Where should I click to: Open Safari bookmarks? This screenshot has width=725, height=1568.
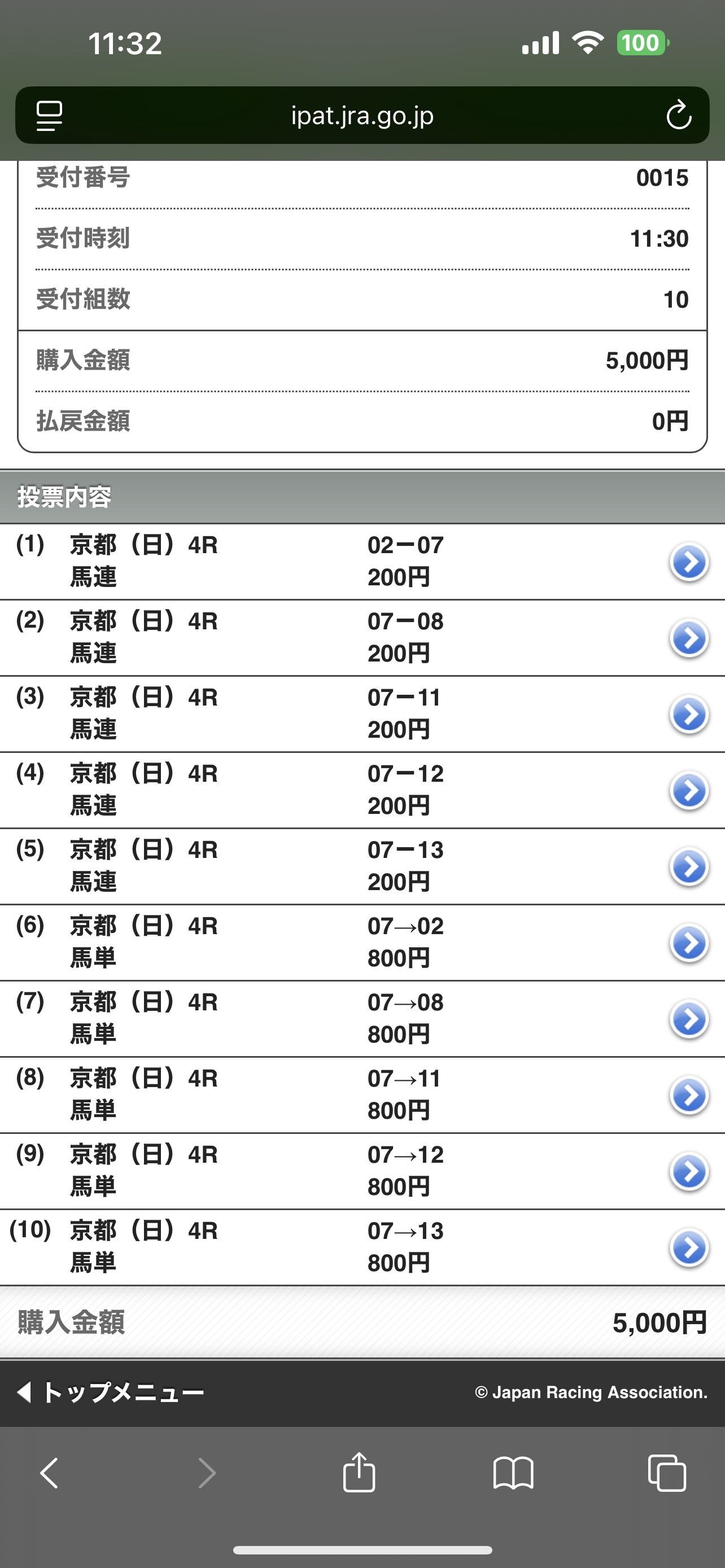[513, 1473]
